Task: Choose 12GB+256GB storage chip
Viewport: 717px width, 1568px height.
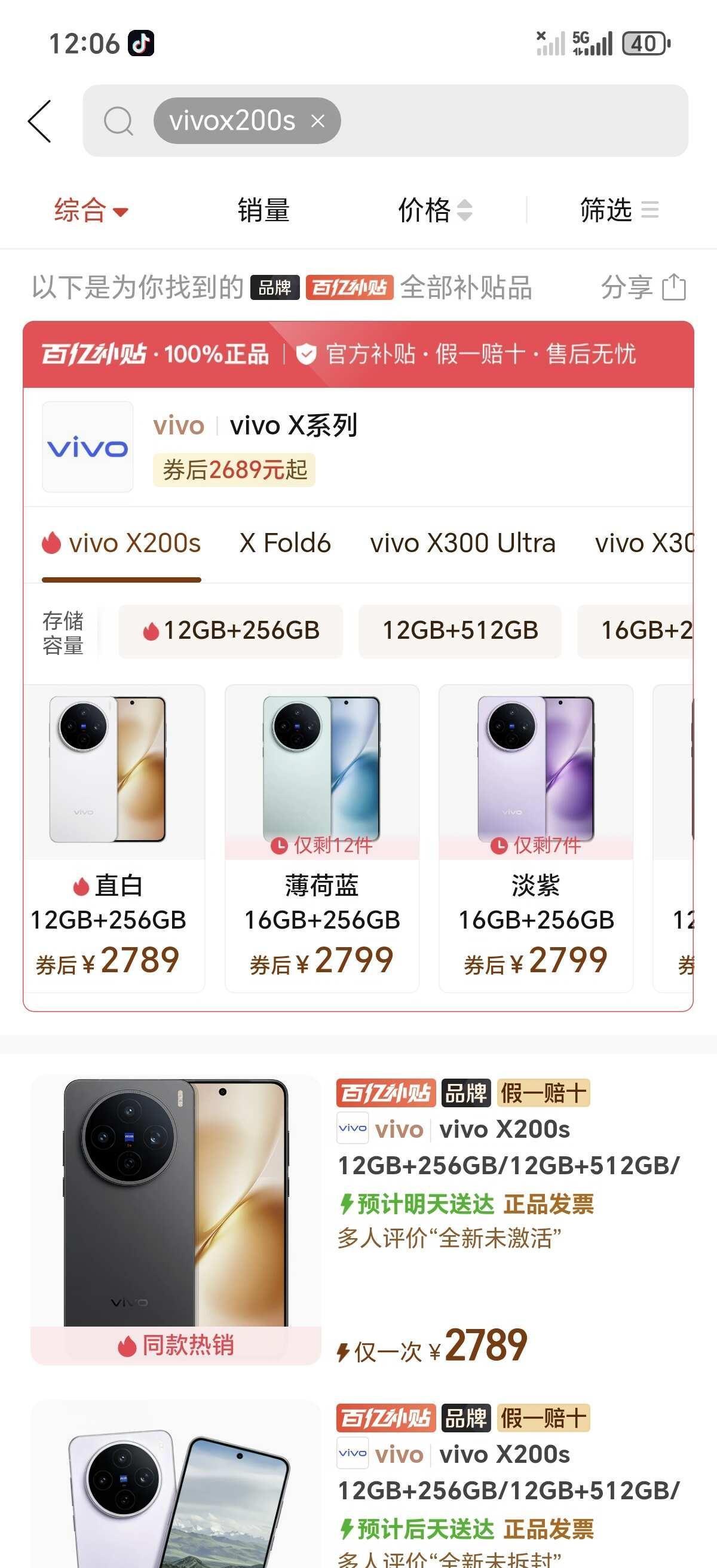Action: click(x=231, y=631)
